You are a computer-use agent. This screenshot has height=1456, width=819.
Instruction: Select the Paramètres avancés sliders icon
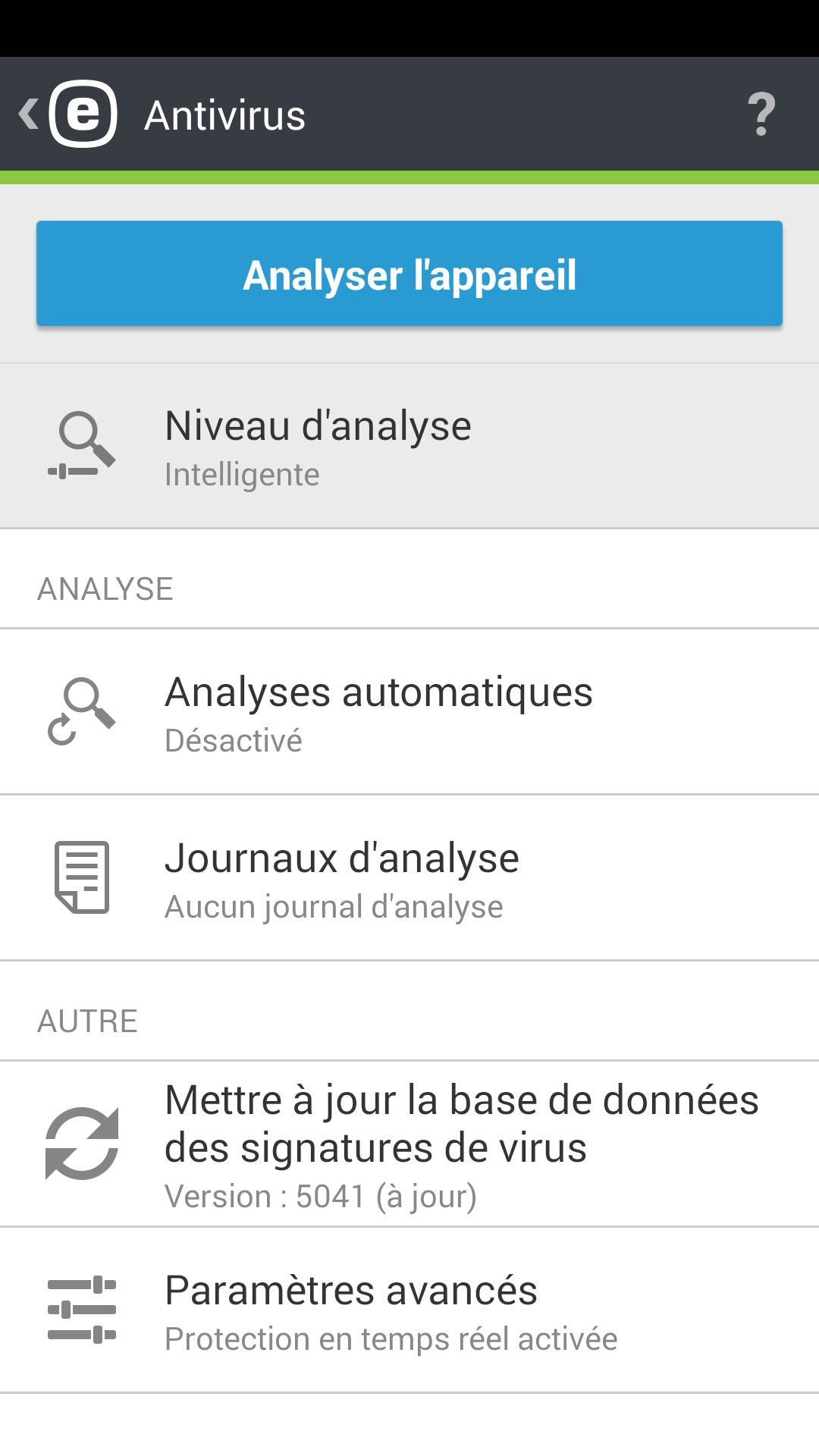(x=82, y=1308)
